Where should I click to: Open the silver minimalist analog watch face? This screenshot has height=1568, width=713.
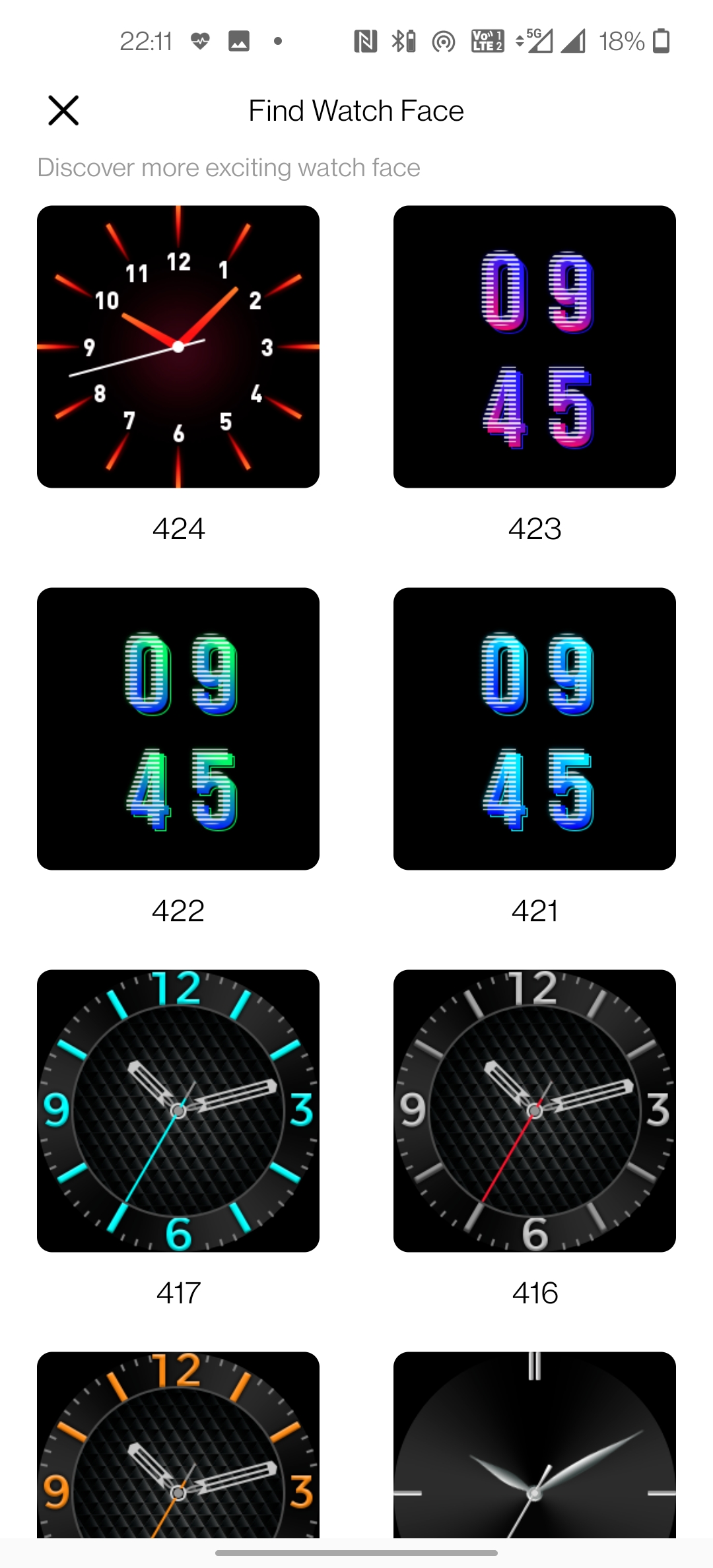[x=535, y=1445]
